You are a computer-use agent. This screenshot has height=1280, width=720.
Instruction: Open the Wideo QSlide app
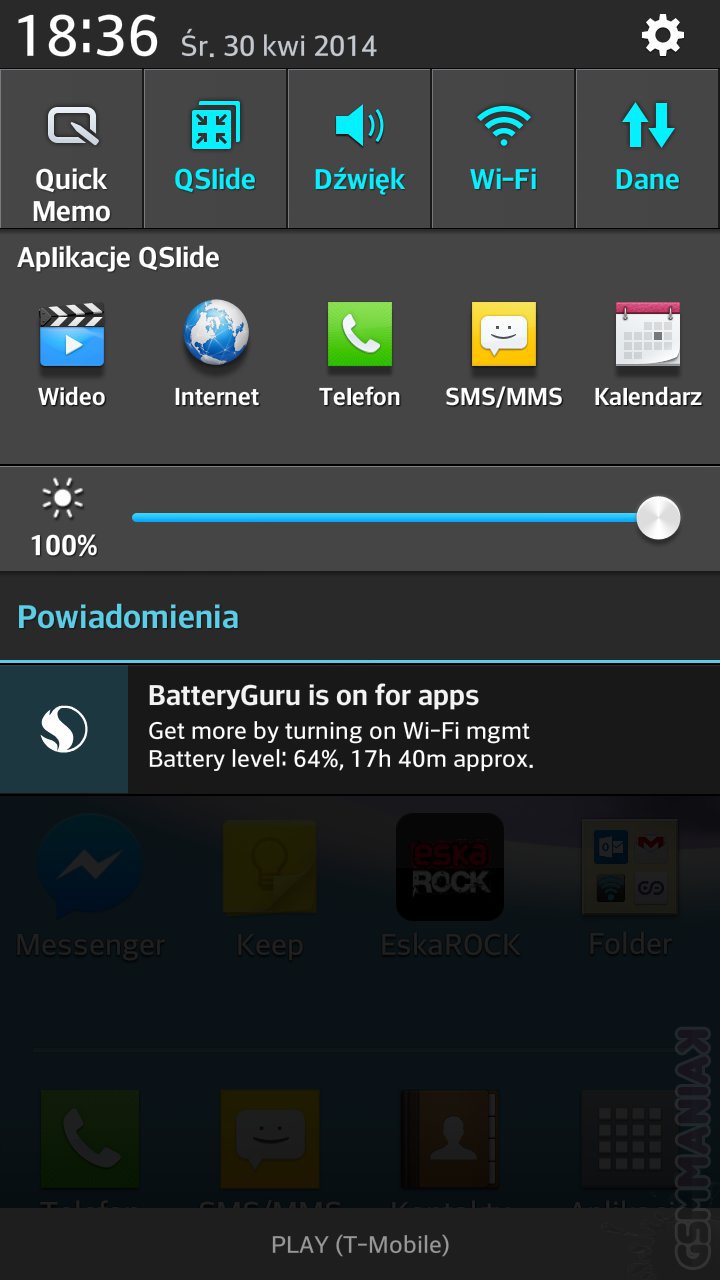click(x=71, y=352)
